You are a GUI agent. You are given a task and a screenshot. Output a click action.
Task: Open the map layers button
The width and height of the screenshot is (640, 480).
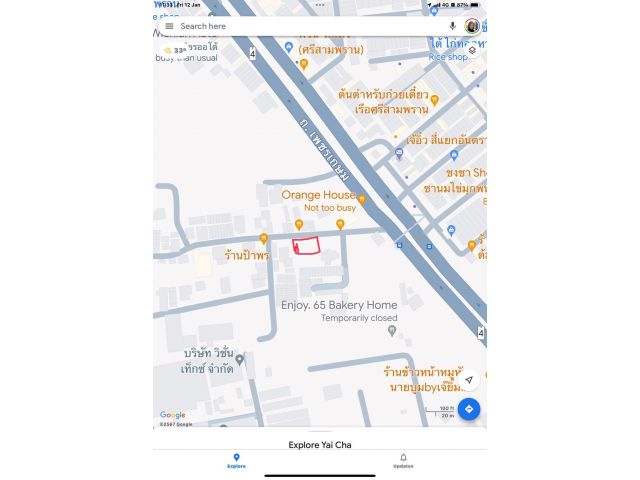[x=472, y=50]
